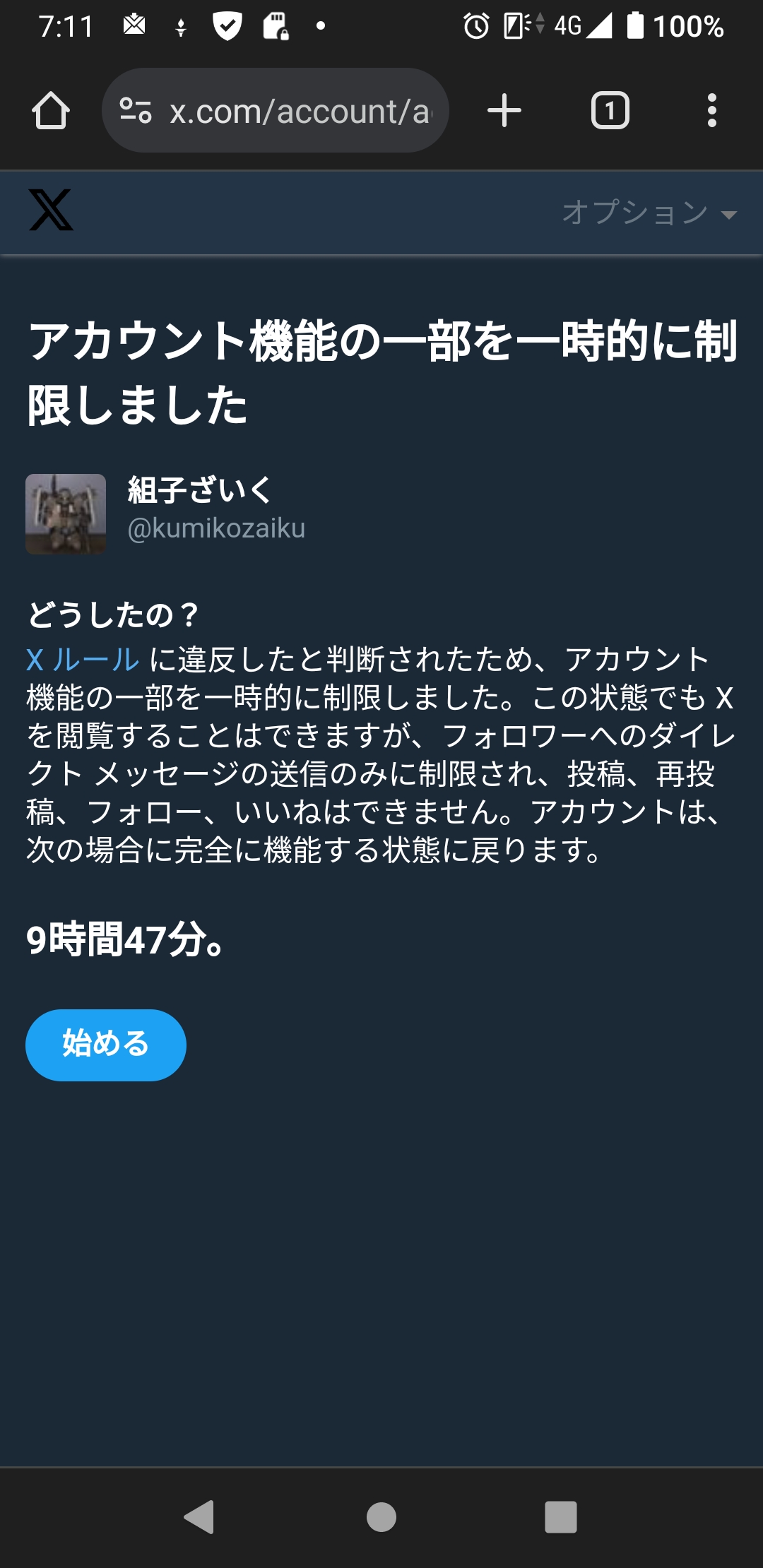
Task: Tap the X logo in the header
Action: [51, 210]
